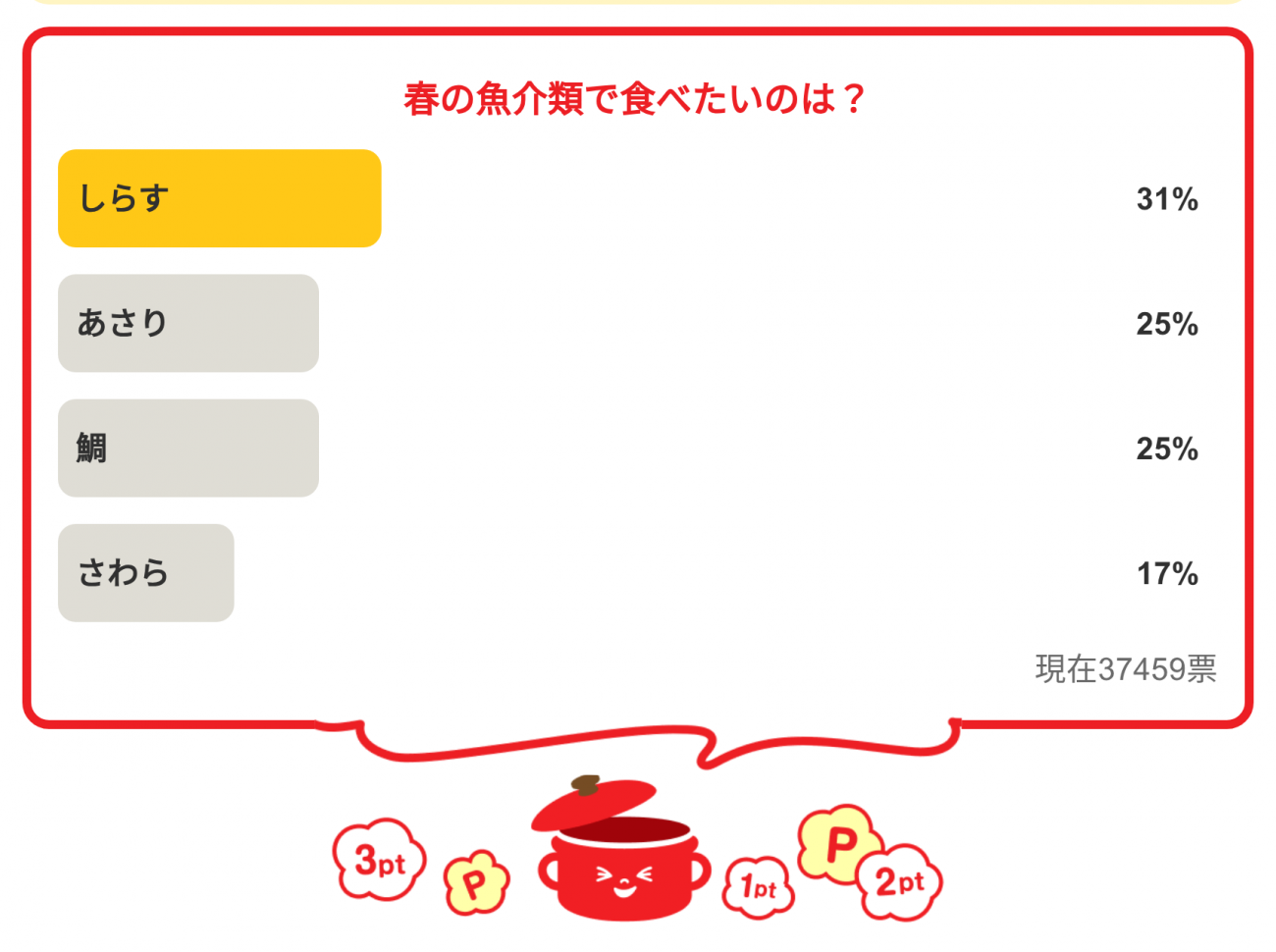The image size is (1276, 952).
Task: Select the 鯛 poll option
Action: [188, 448]
